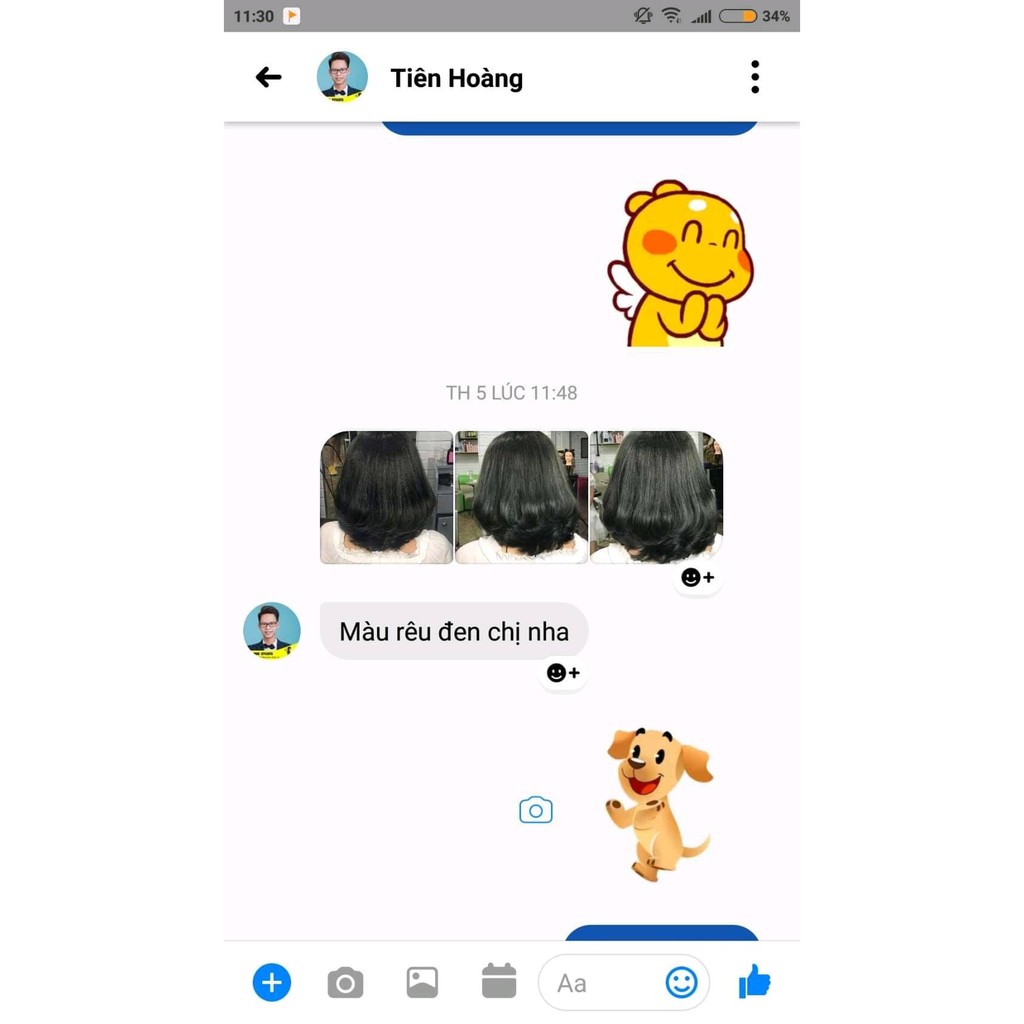This screenshot has height=1024, width=1024.
Task: Open Tiên Hoàng's profile picture in header
Action: tap(342, 77)
